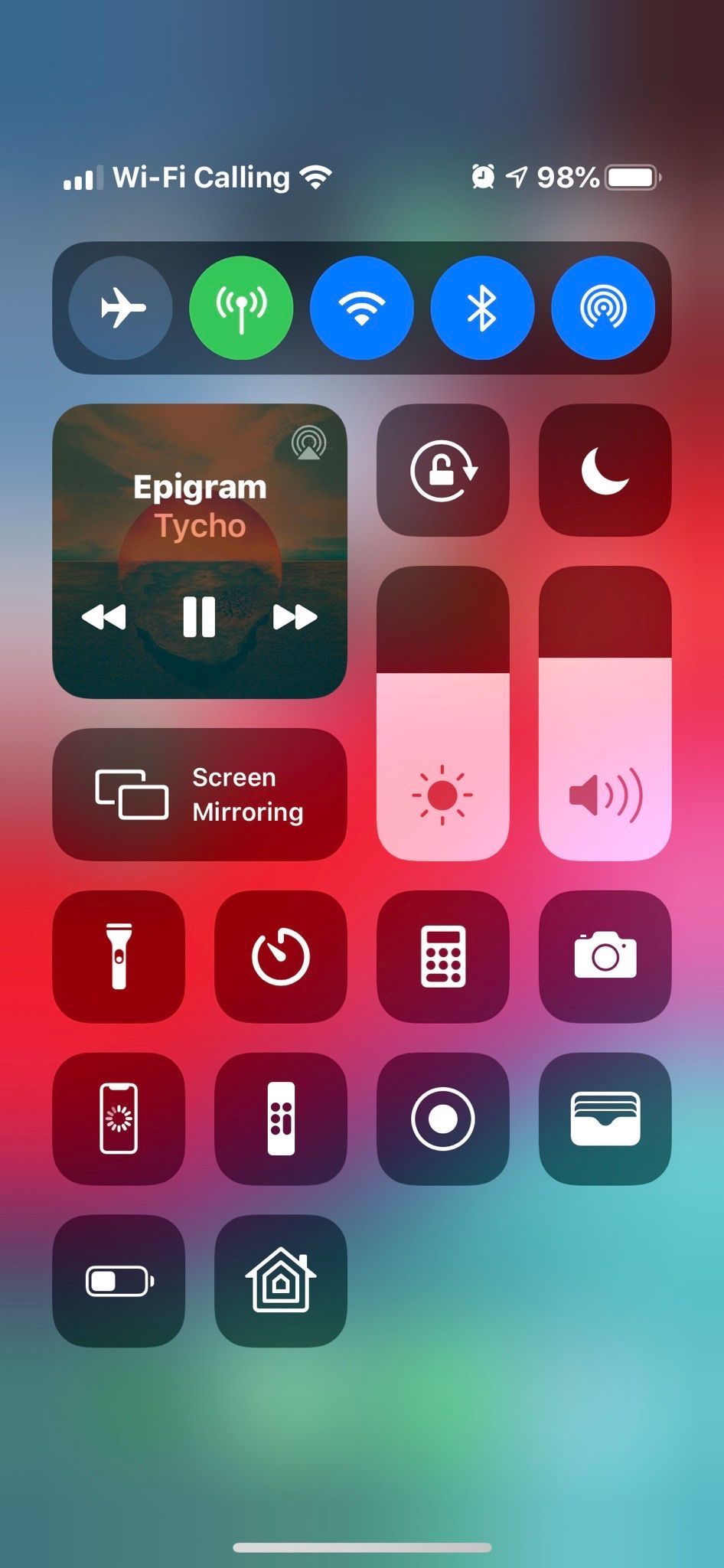The width and height of the screenshot is (724, 1568).
Task: Toggle AirDrop in the connectivity panel
Action: pyautogui.click(x=603, y=308)
